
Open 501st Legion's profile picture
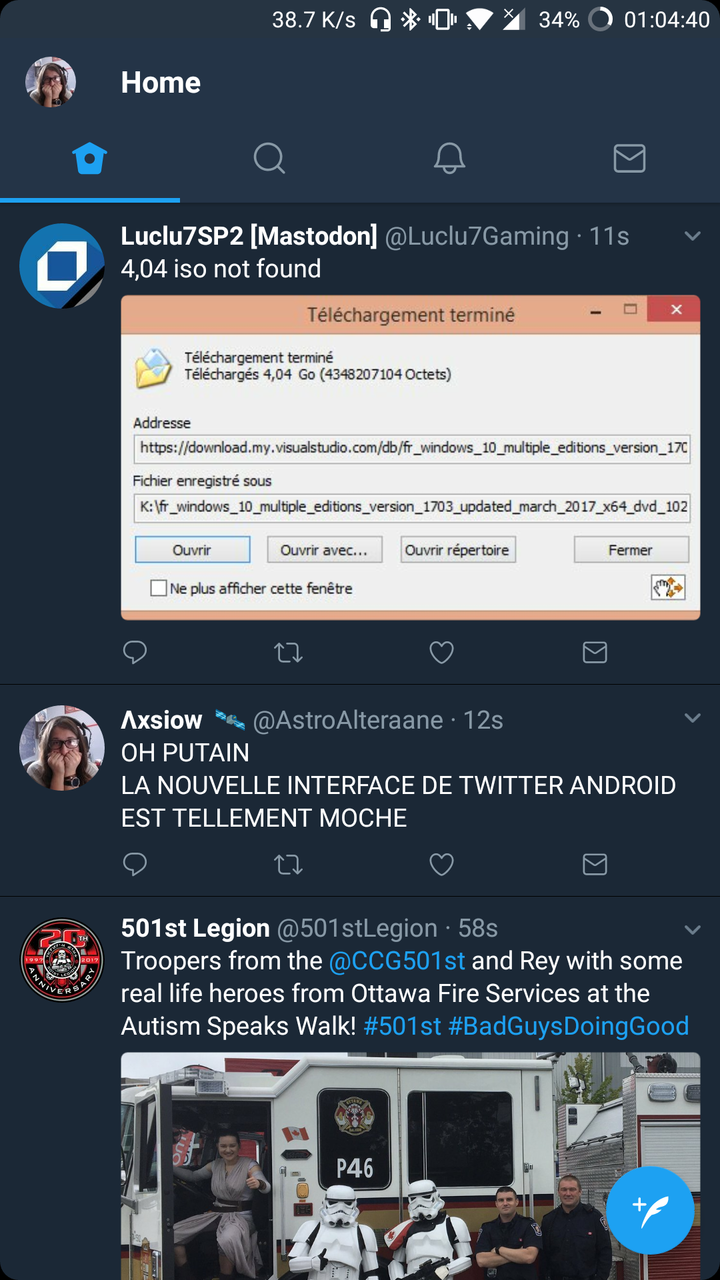(62, 961)
